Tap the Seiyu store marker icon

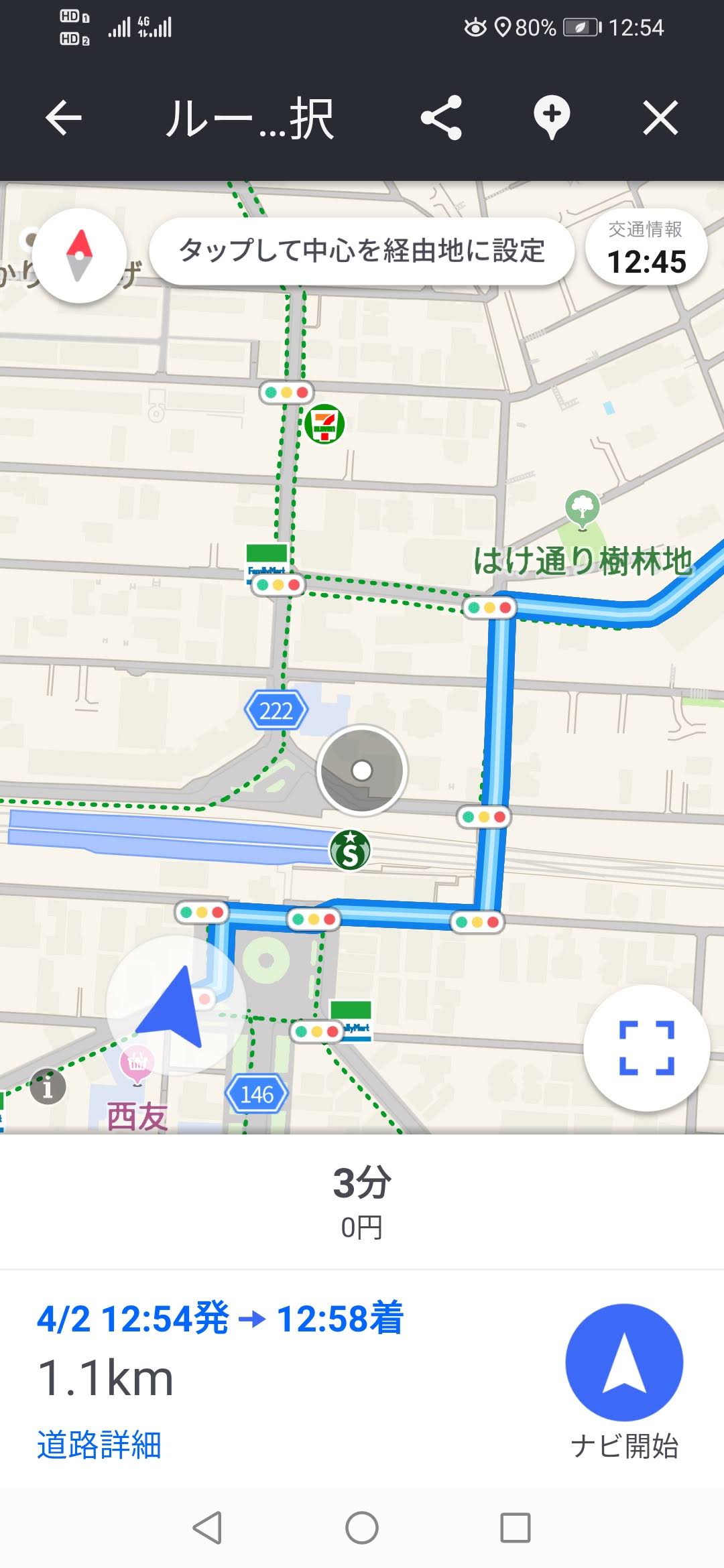(x=137, y=1060)
